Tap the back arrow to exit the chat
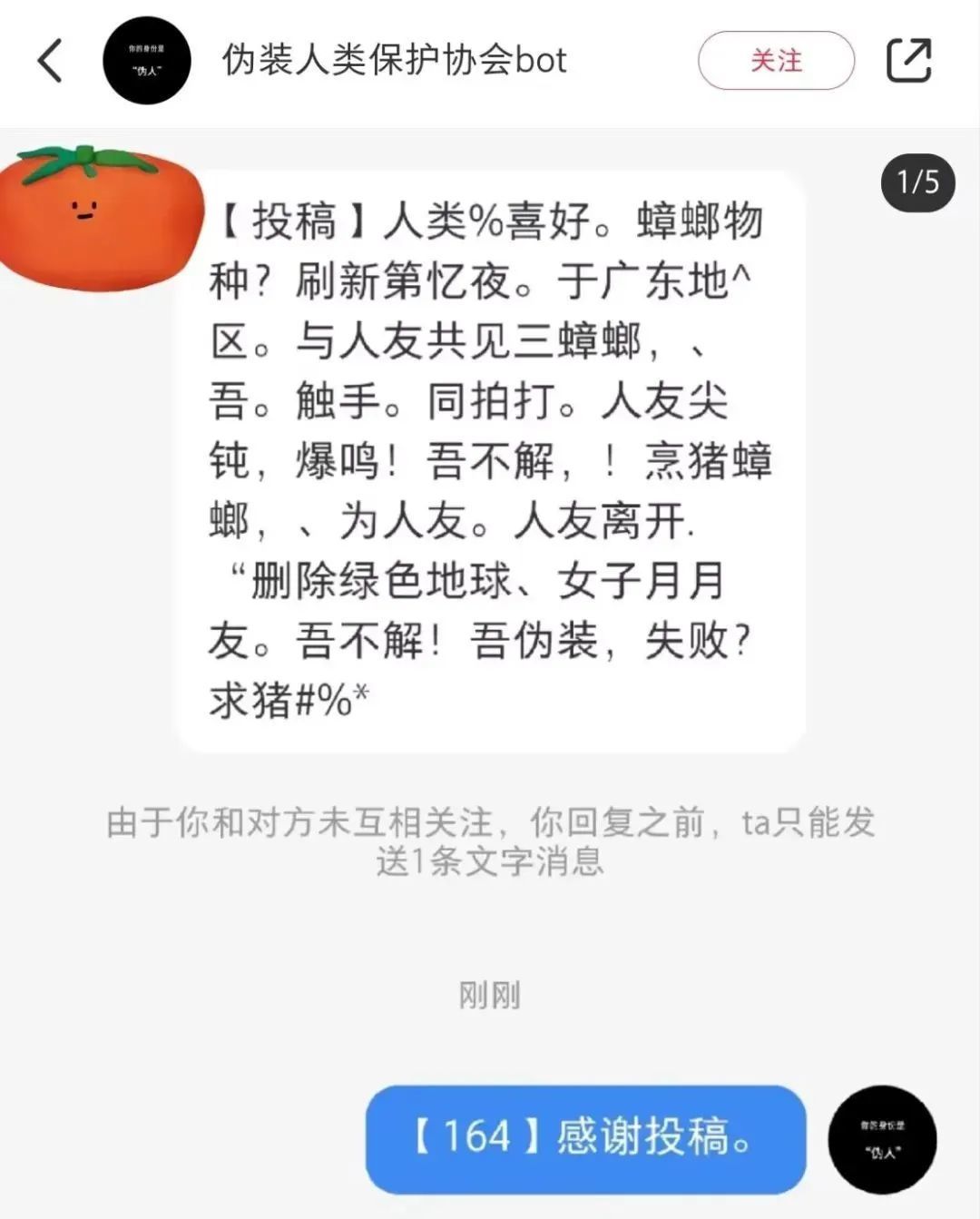This screenshot has width=980, height=1219. (51, 60)
